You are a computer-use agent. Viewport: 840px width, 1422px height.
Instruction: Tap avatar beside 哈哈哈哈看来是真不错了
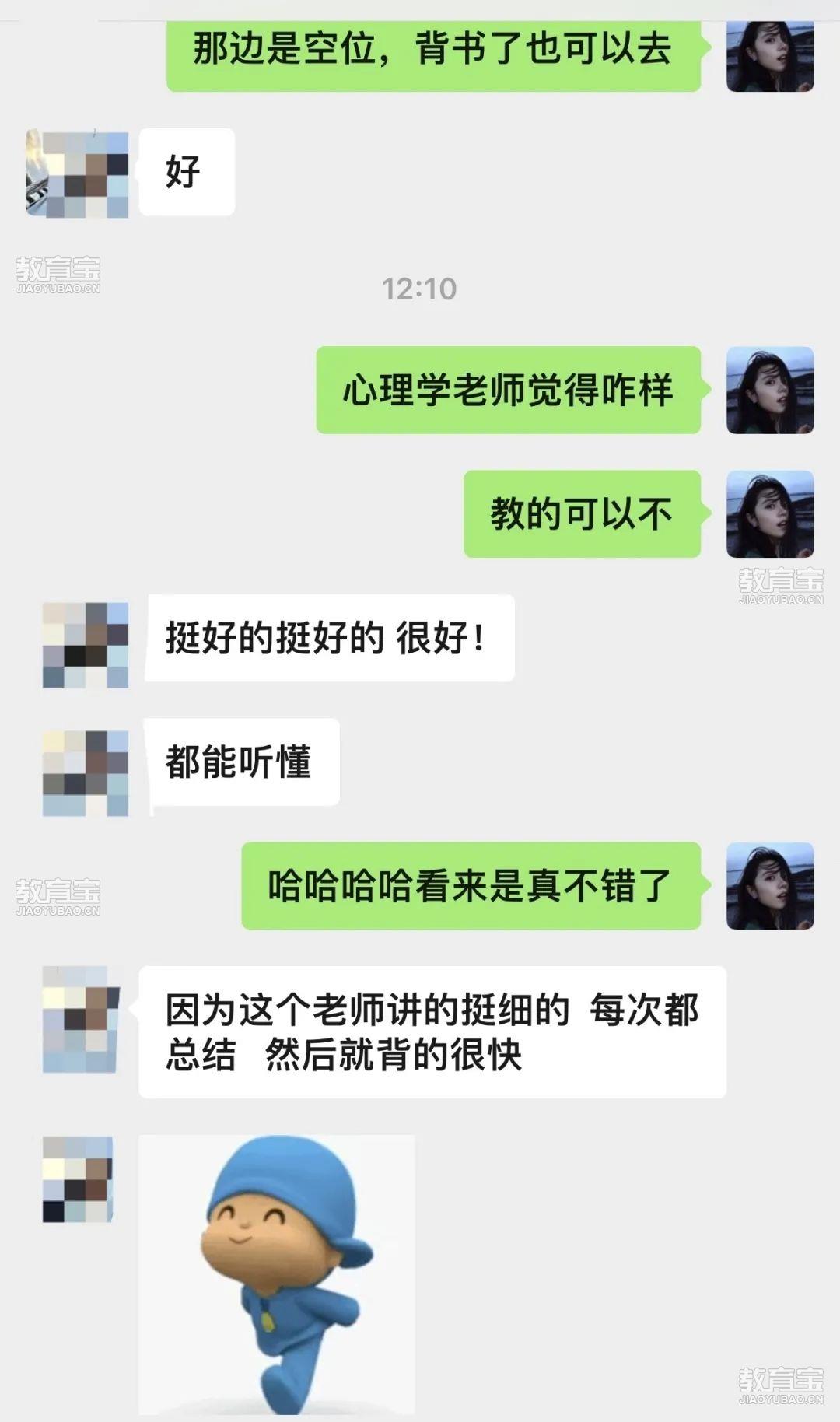[769, 886]
